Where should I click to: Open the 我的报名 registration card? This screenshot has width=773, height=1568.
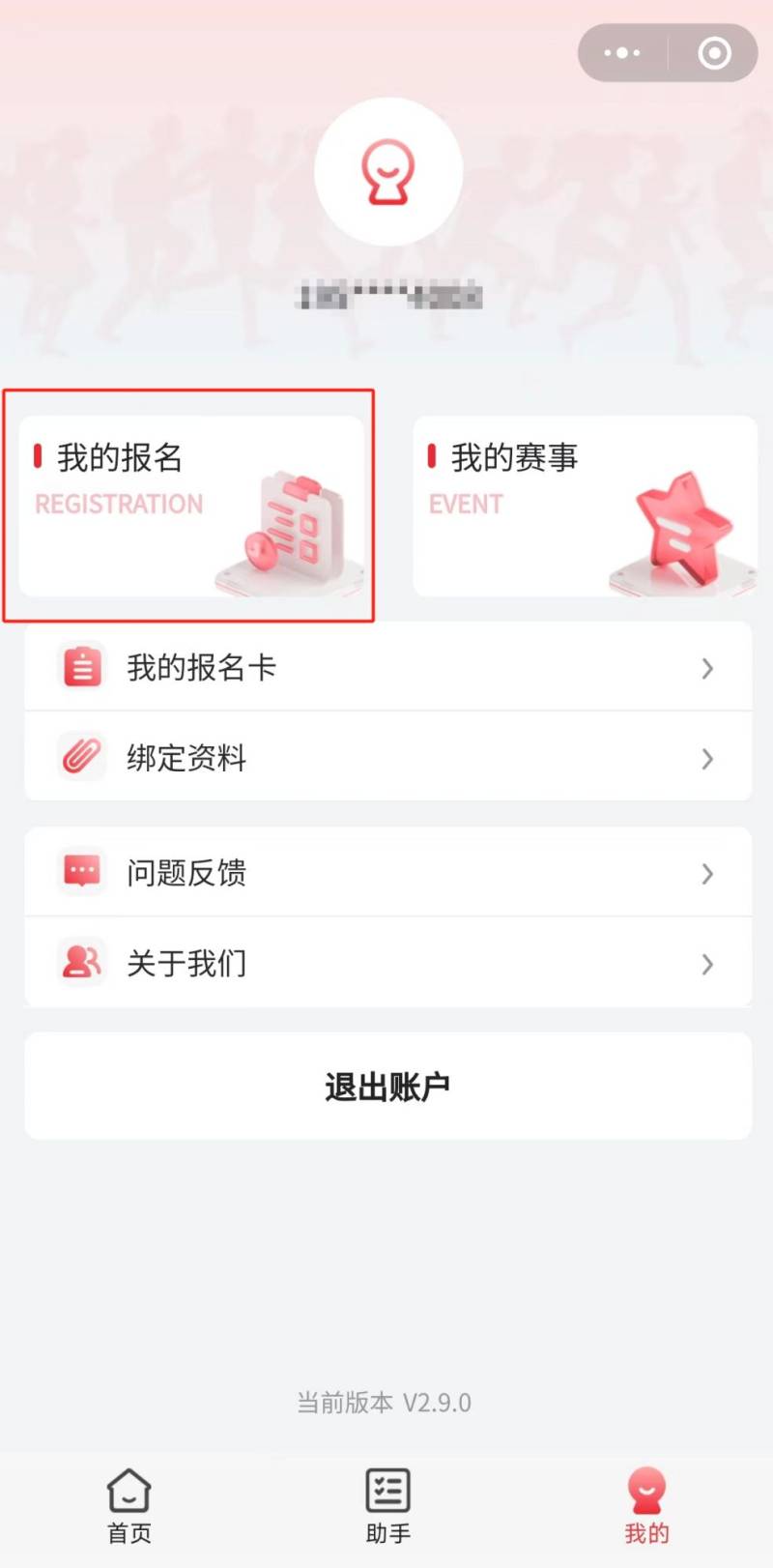pyautogui.click(x=188, y=505)
